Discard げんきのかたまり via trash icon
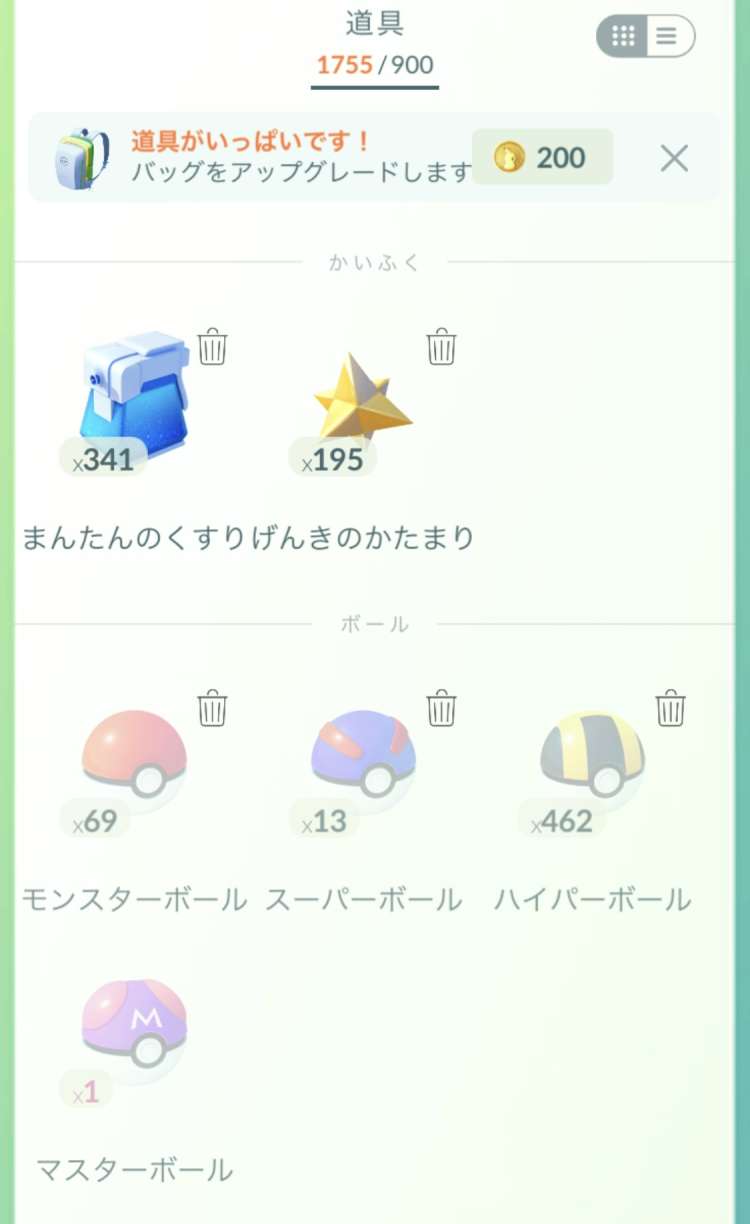Viewport: 750px width, 1224px height. (x=441, y=347)
